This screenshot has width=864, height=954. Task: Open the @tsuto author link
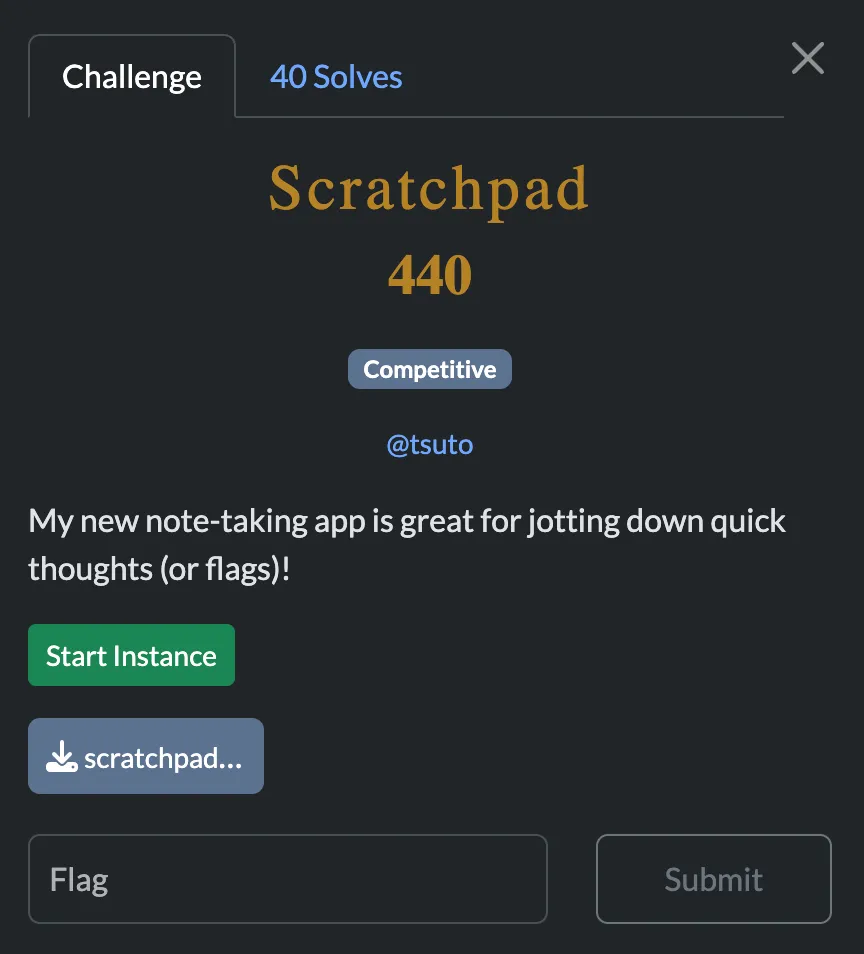click(x=430, y=444)
